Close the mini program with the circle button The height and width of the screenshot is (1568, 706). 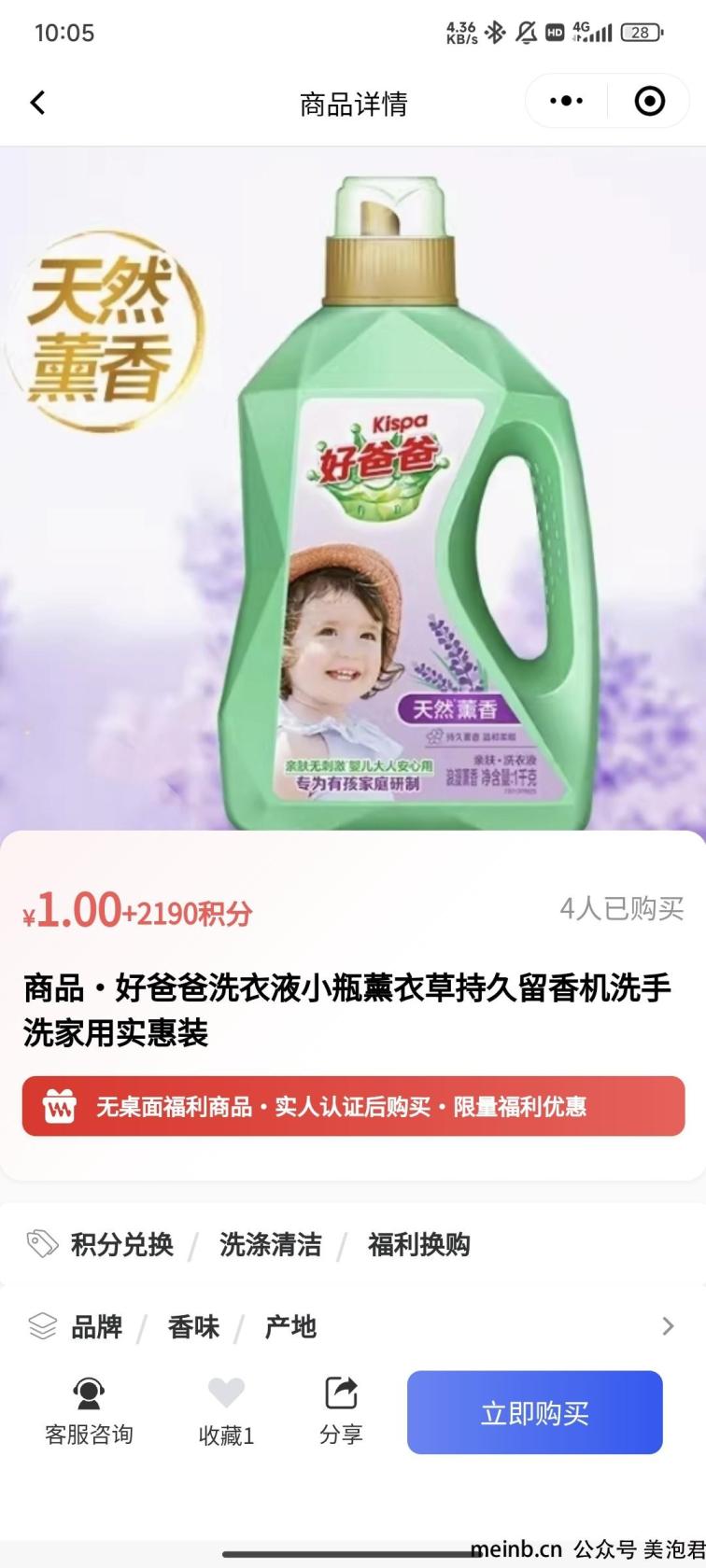click(650, 101)
